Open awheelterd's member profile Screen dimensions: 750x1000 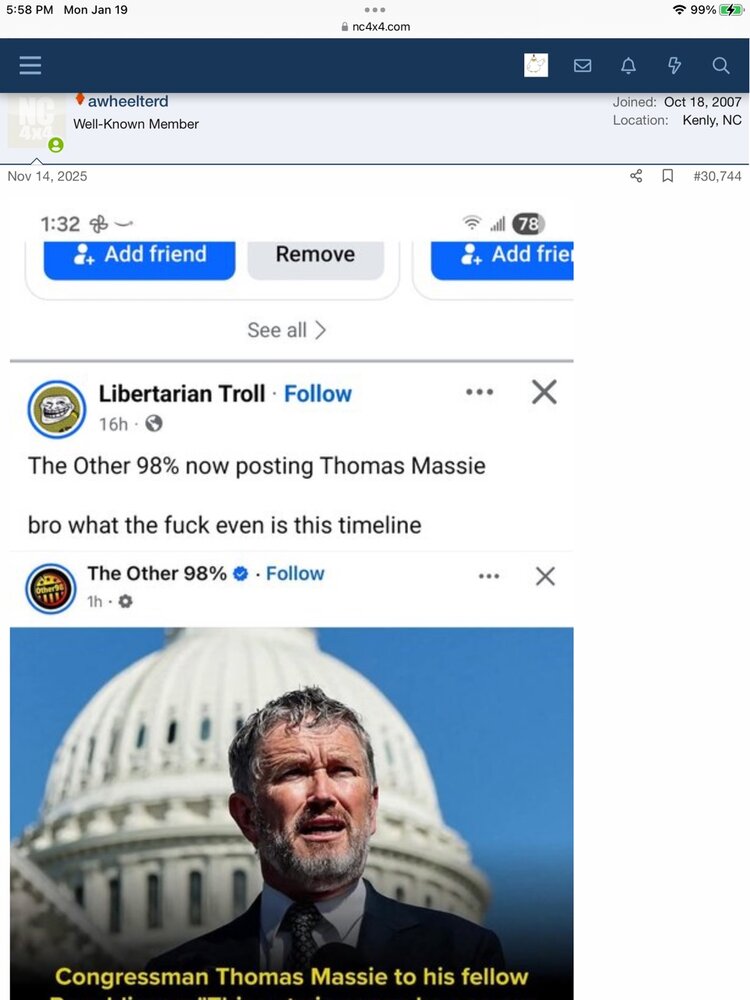[x=127, y=101]
